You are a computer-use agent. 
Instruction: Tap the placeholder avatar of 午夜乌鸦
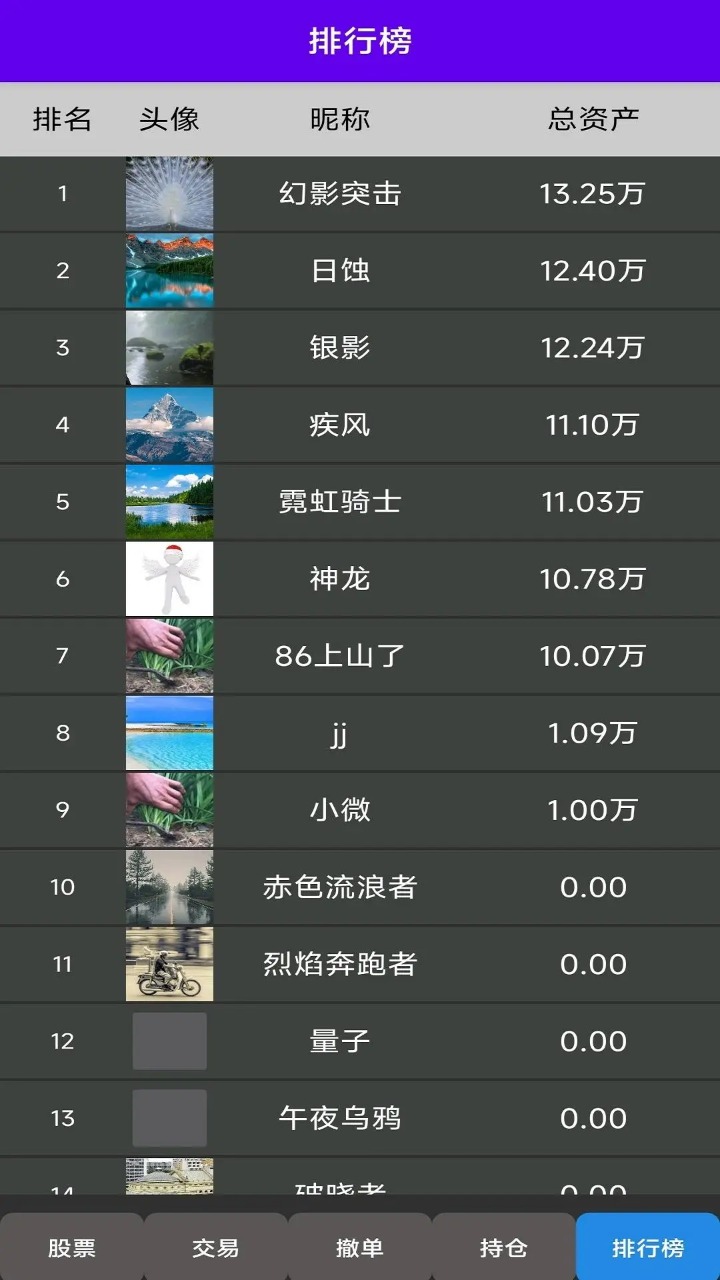[169, 1118]
